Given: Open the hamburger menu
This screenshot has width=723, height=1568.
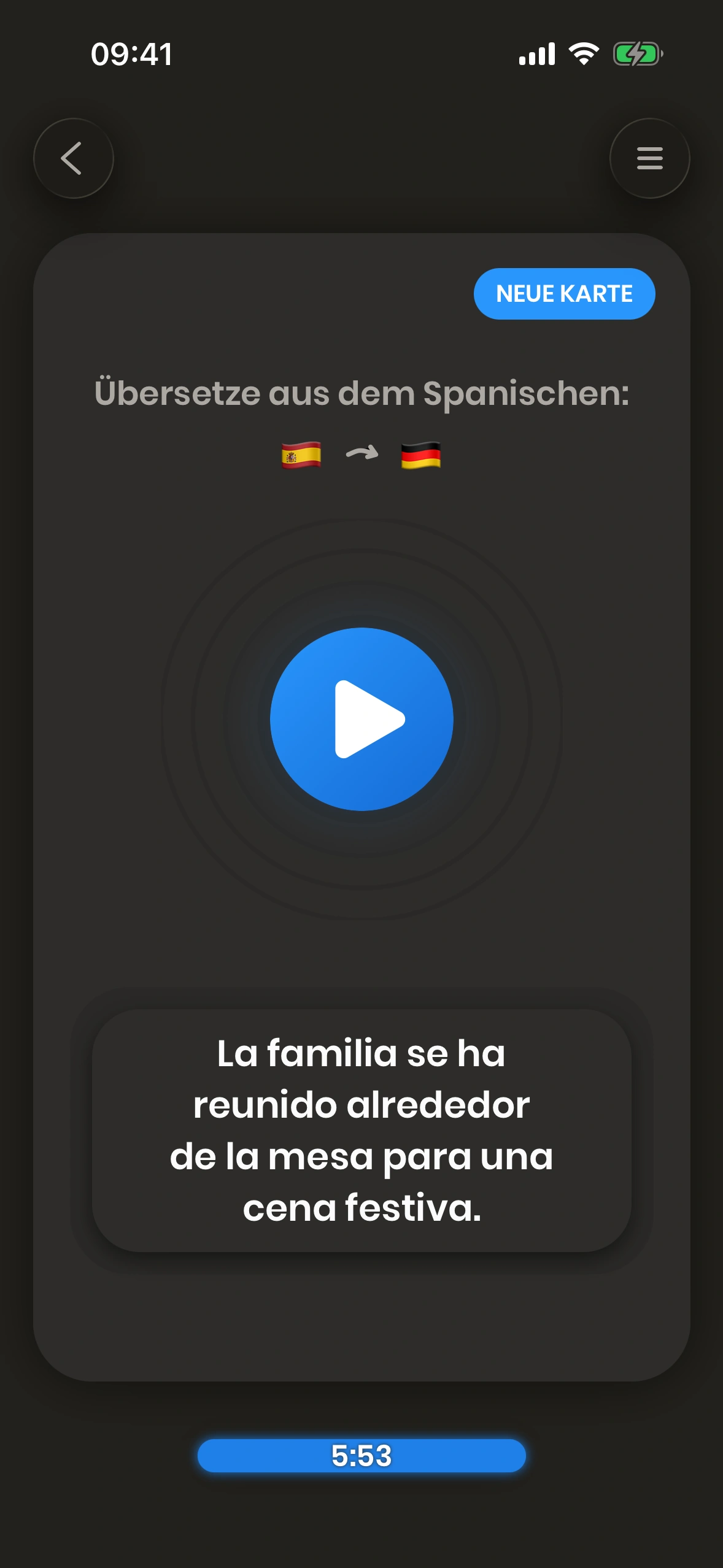Looking at the screenshot, I should (x=649, y=158).
